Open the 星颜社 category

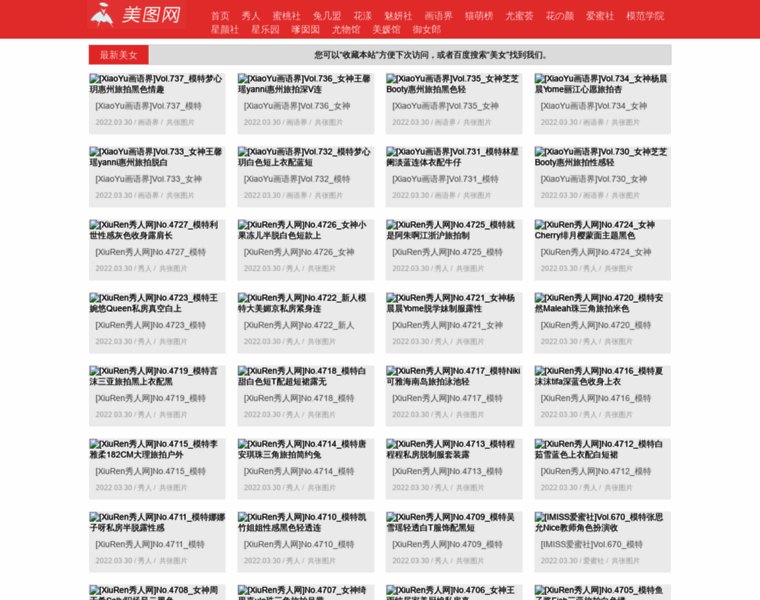point(224,29)
